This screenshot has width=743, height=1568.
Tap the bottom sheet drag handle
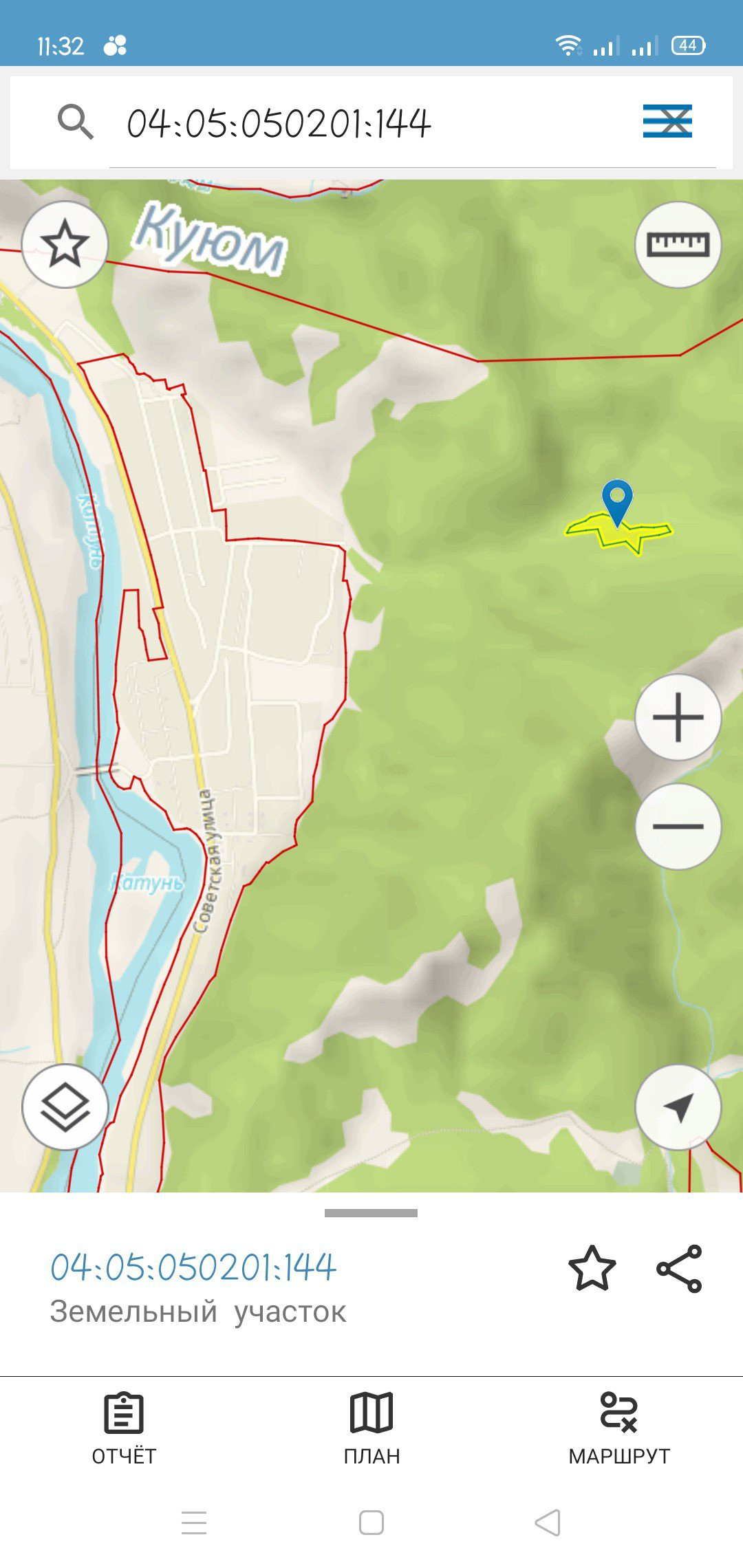(x=371, y=1213)
